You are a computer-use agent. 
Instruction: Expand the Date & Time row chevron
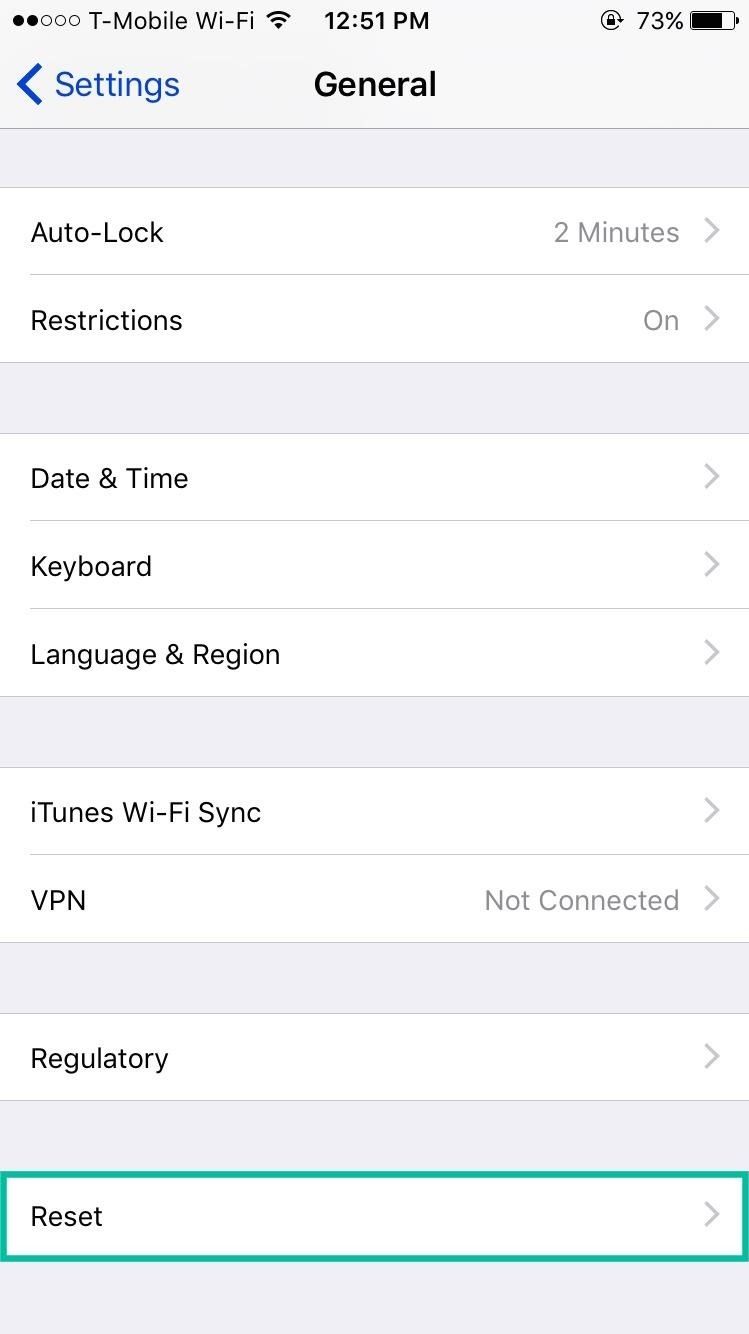click(x=711, y=477)
